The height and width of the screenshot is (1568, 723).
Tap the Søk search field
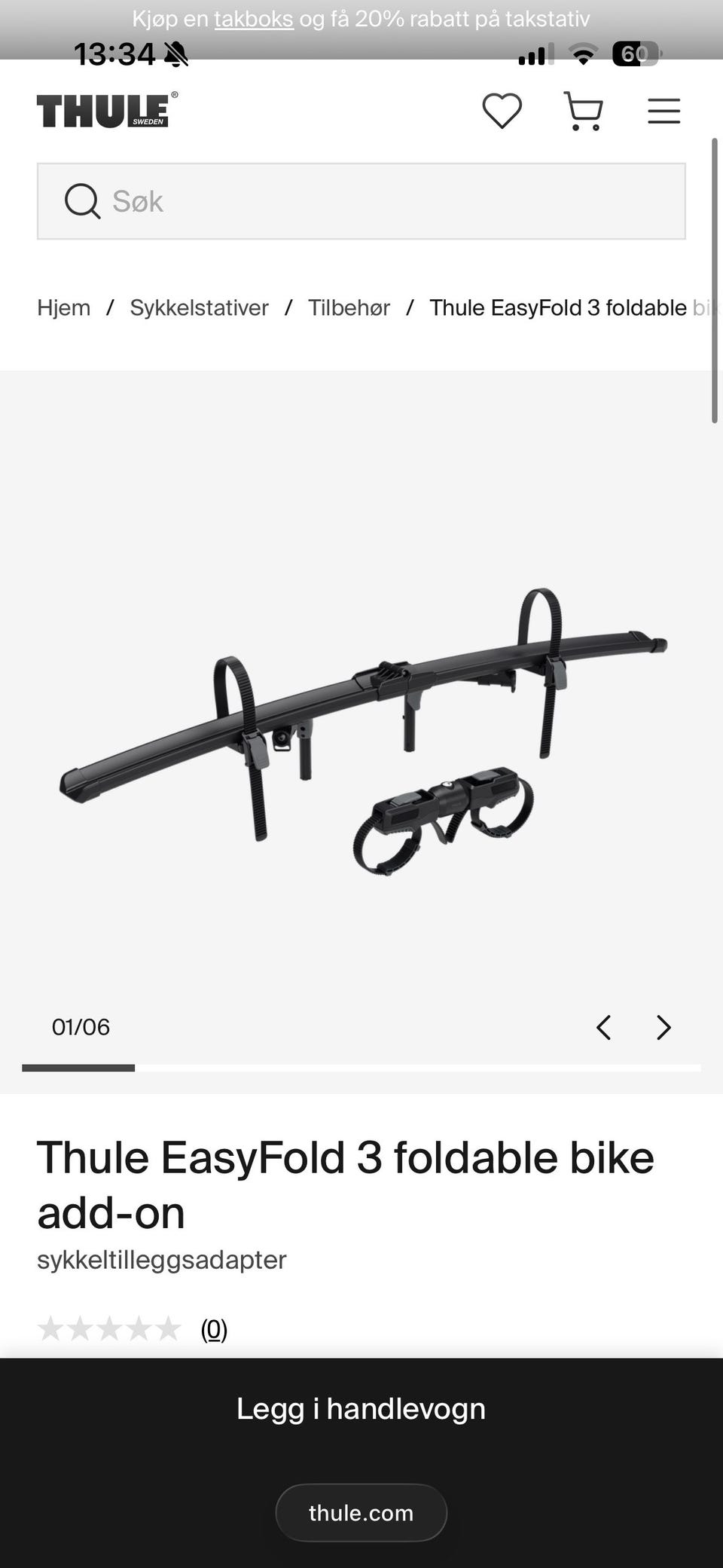[x=361, y=201]
